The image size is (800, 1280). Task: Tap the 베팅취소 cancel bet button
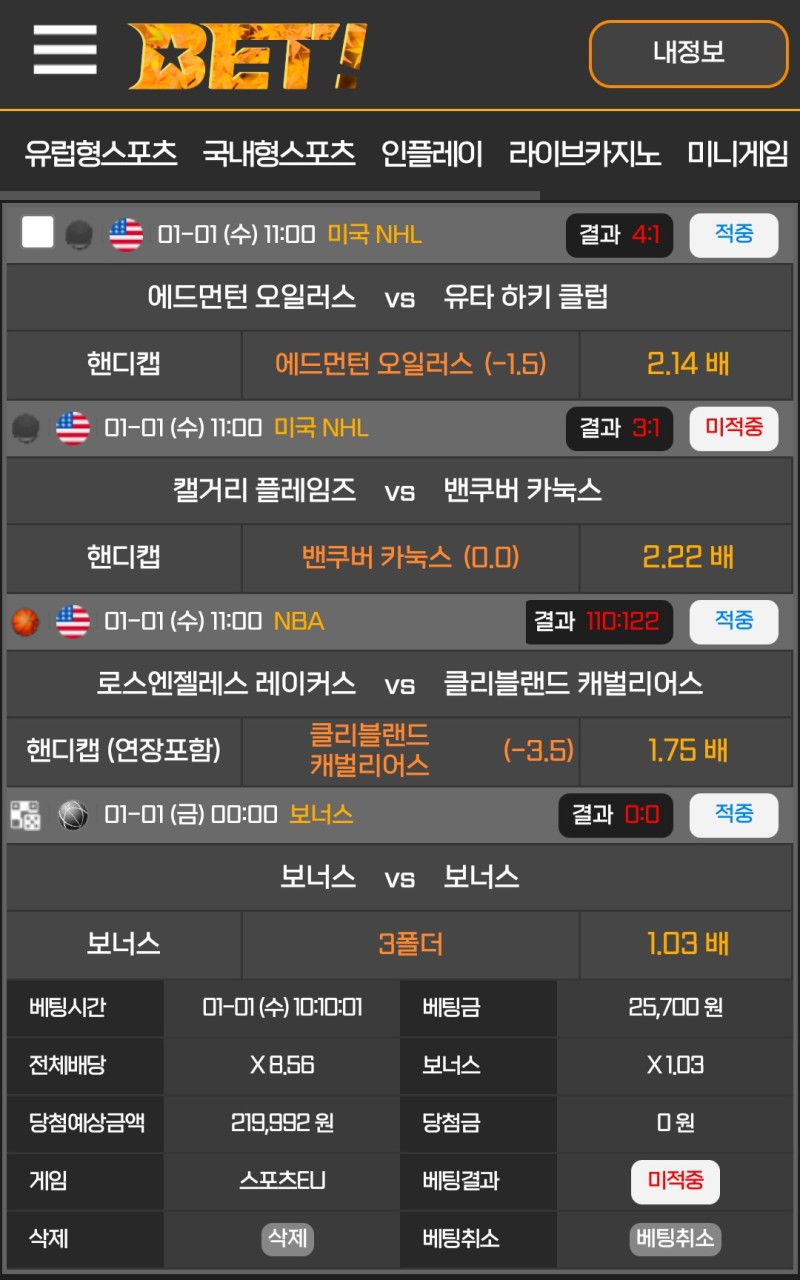(x=675, y=1239)
